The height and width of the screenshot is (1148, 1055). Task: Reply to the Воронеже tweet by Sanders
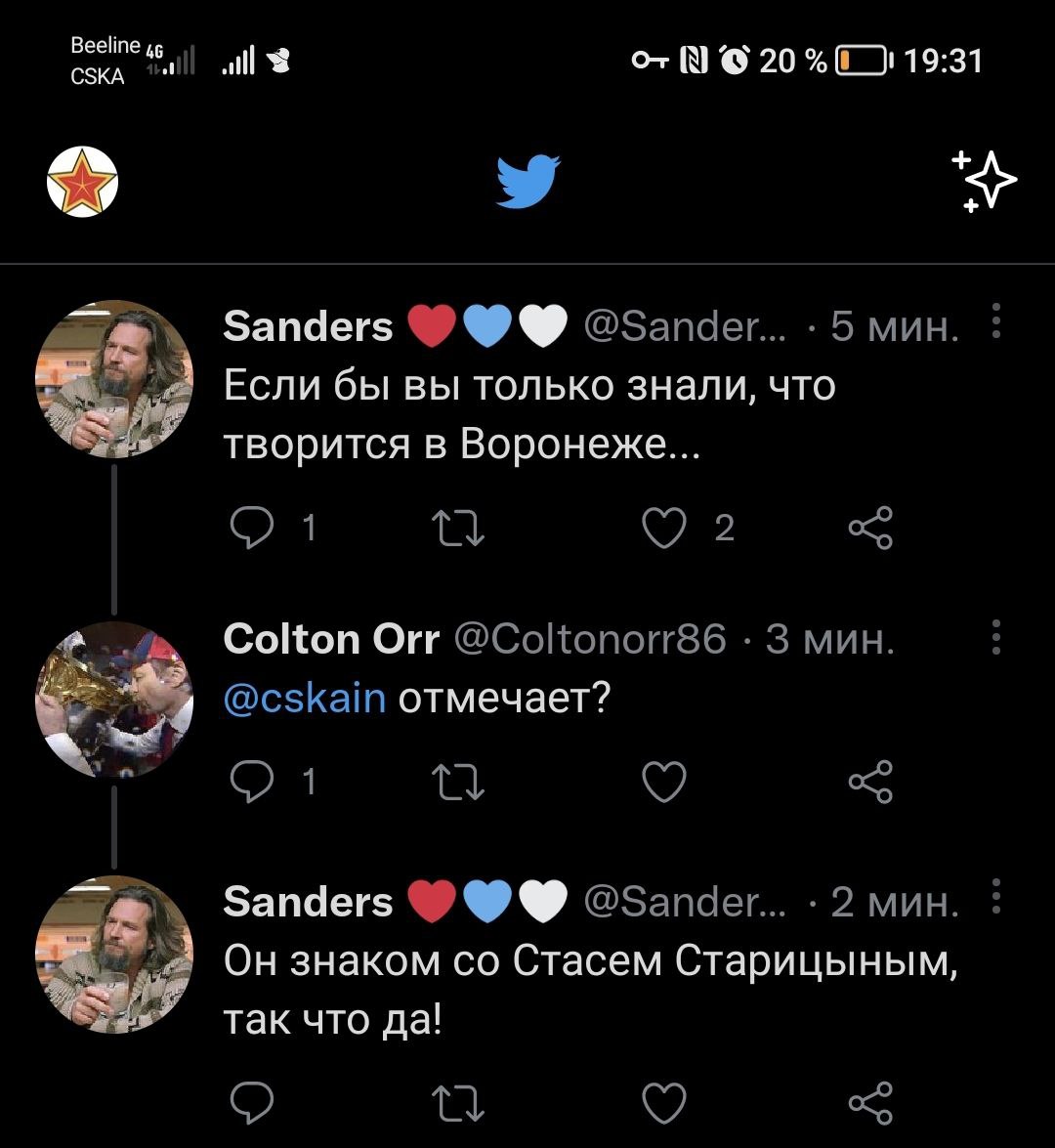pos(251,529)
